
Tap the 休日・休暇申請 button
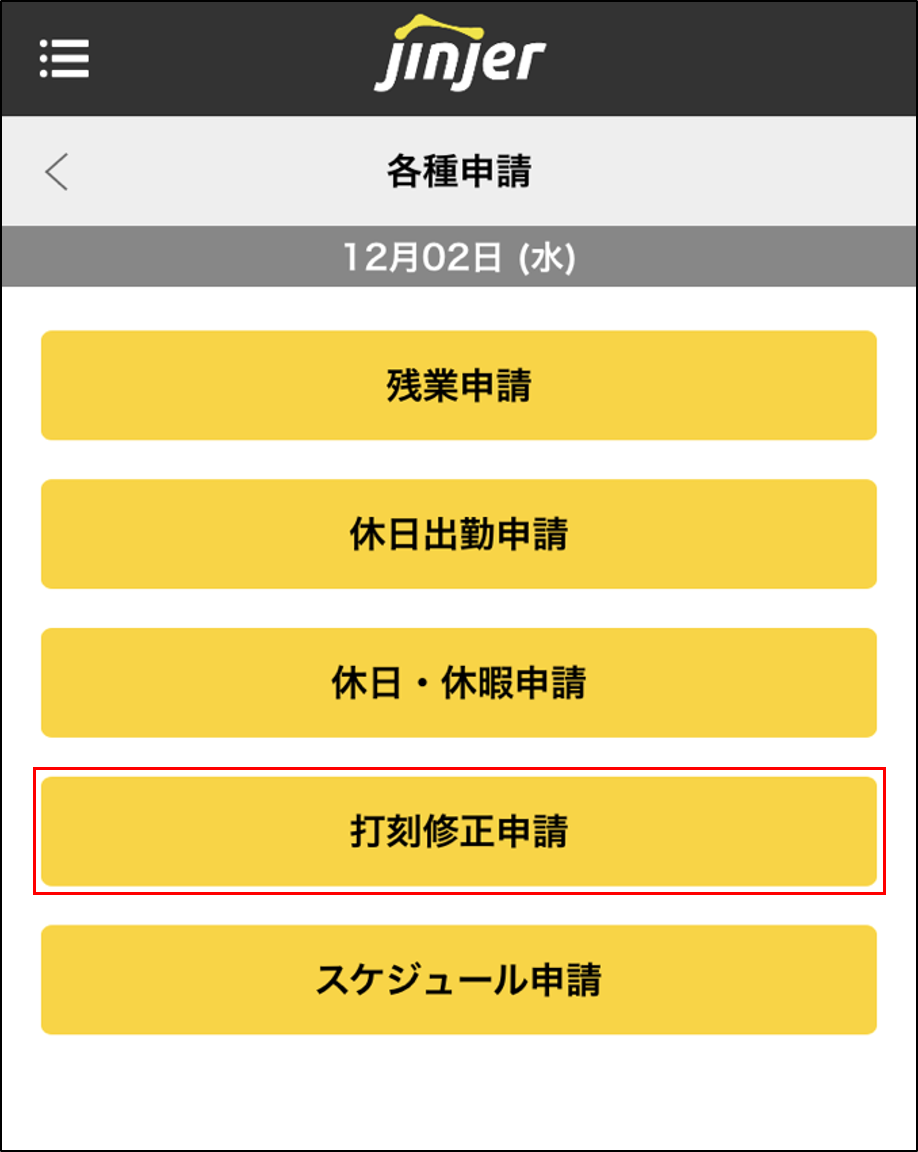tap(459, 682)
